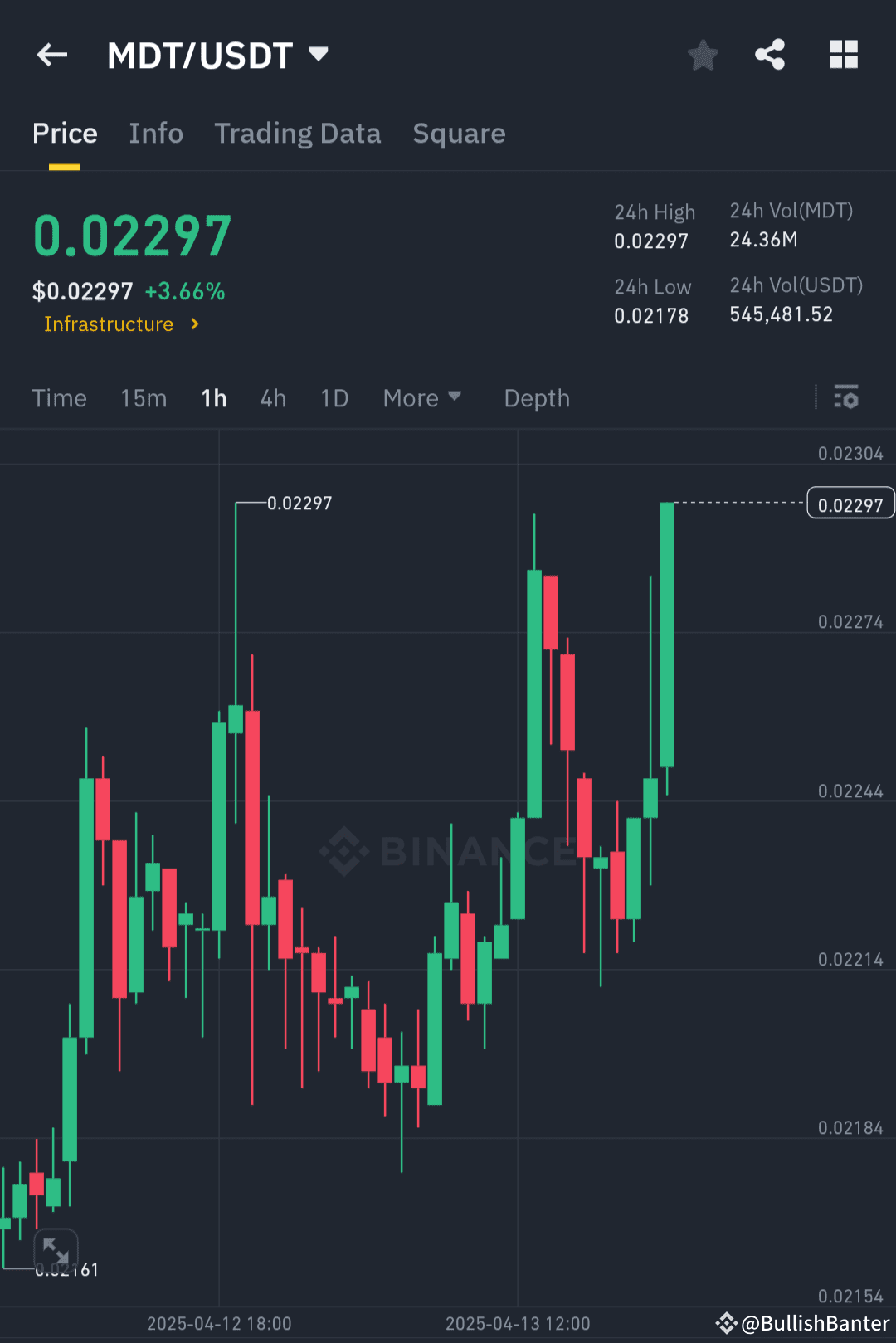This screenshot has width=896, height=1343.
Task: Enable the 15m timeframe
Action: (143, 398)
